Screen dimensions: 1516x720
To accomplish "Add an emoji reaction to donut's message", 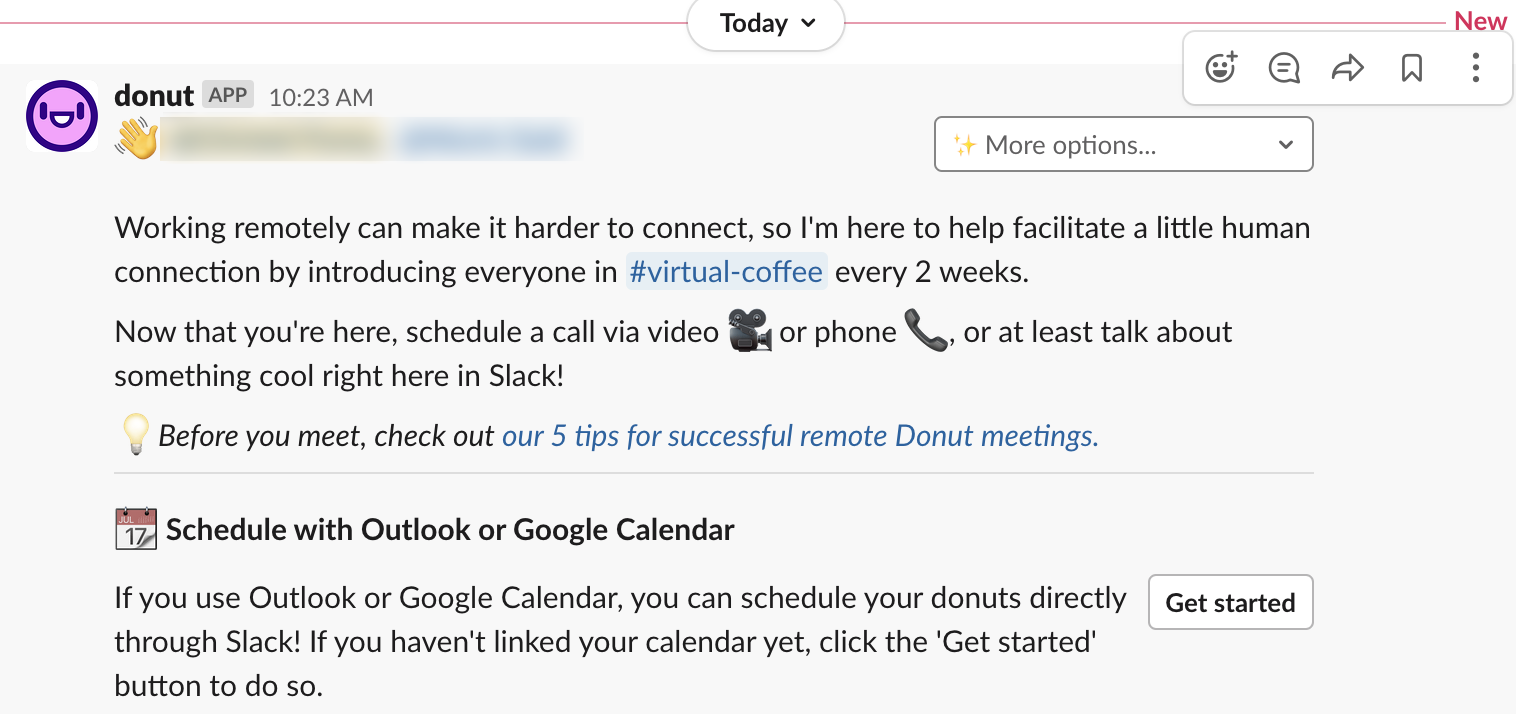I will [x=1220, y=68].
